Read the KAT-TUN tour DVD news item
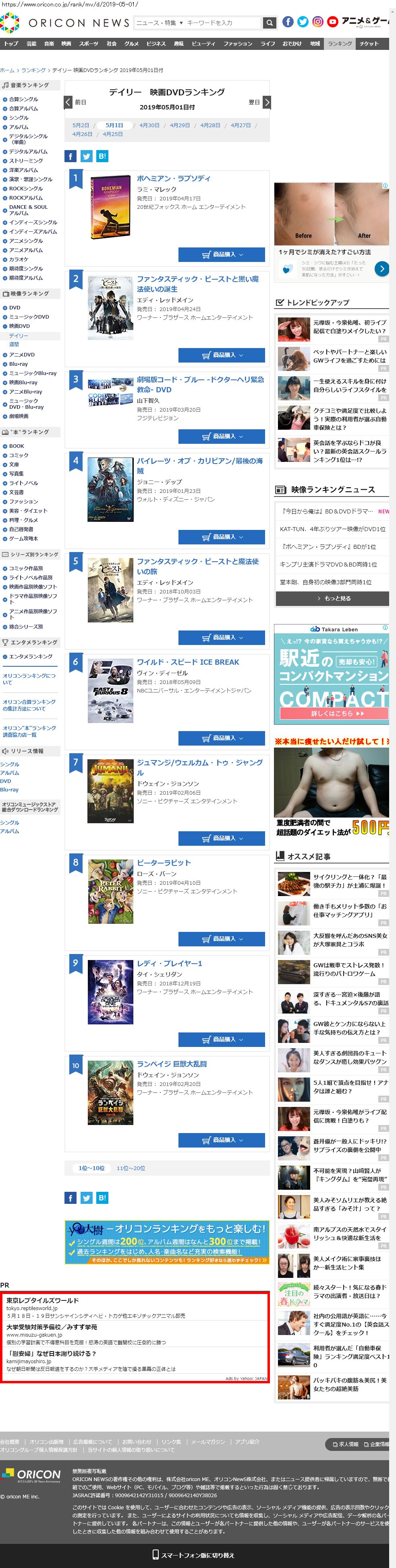This screenshot has height=1568, width=396. pos(332,529)
